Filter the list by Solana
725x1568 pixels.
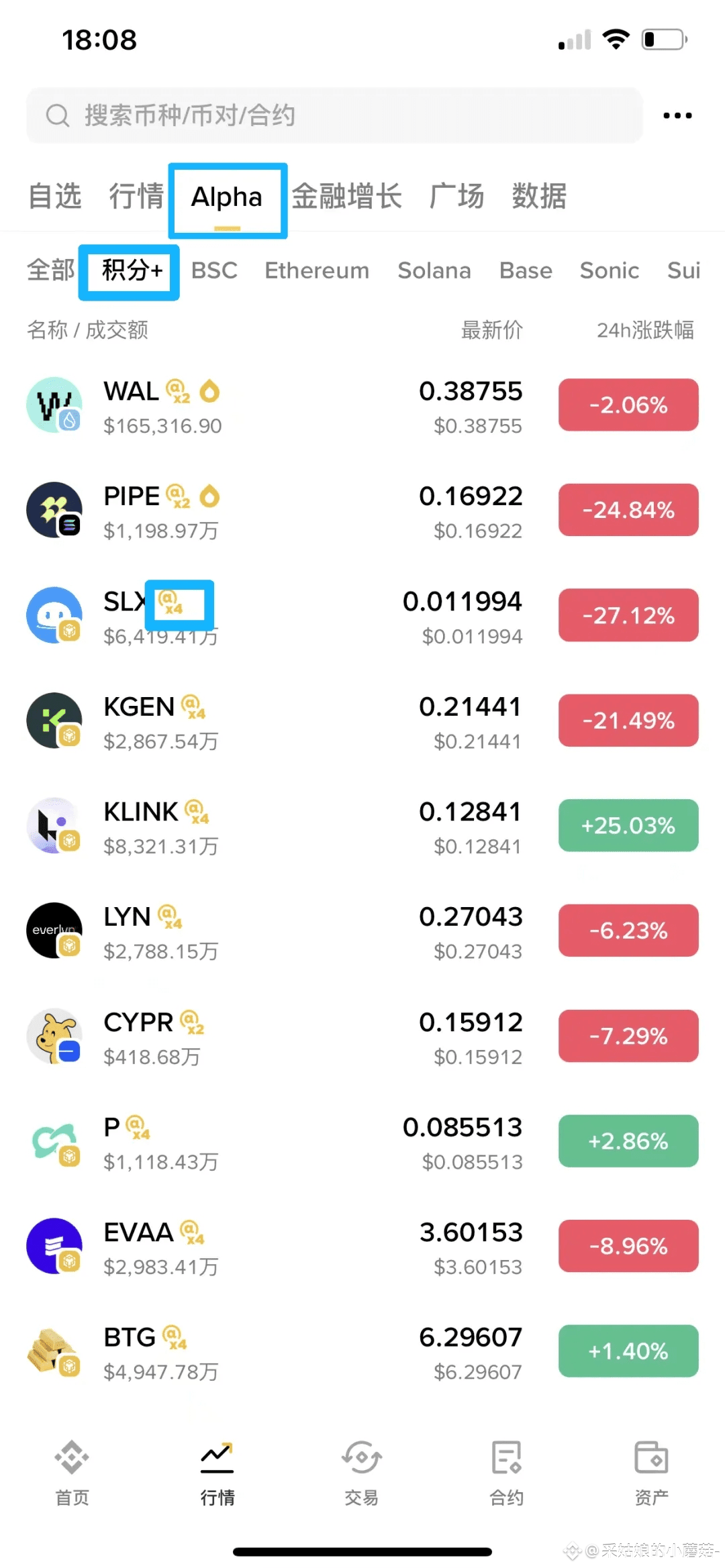(434, 270)
